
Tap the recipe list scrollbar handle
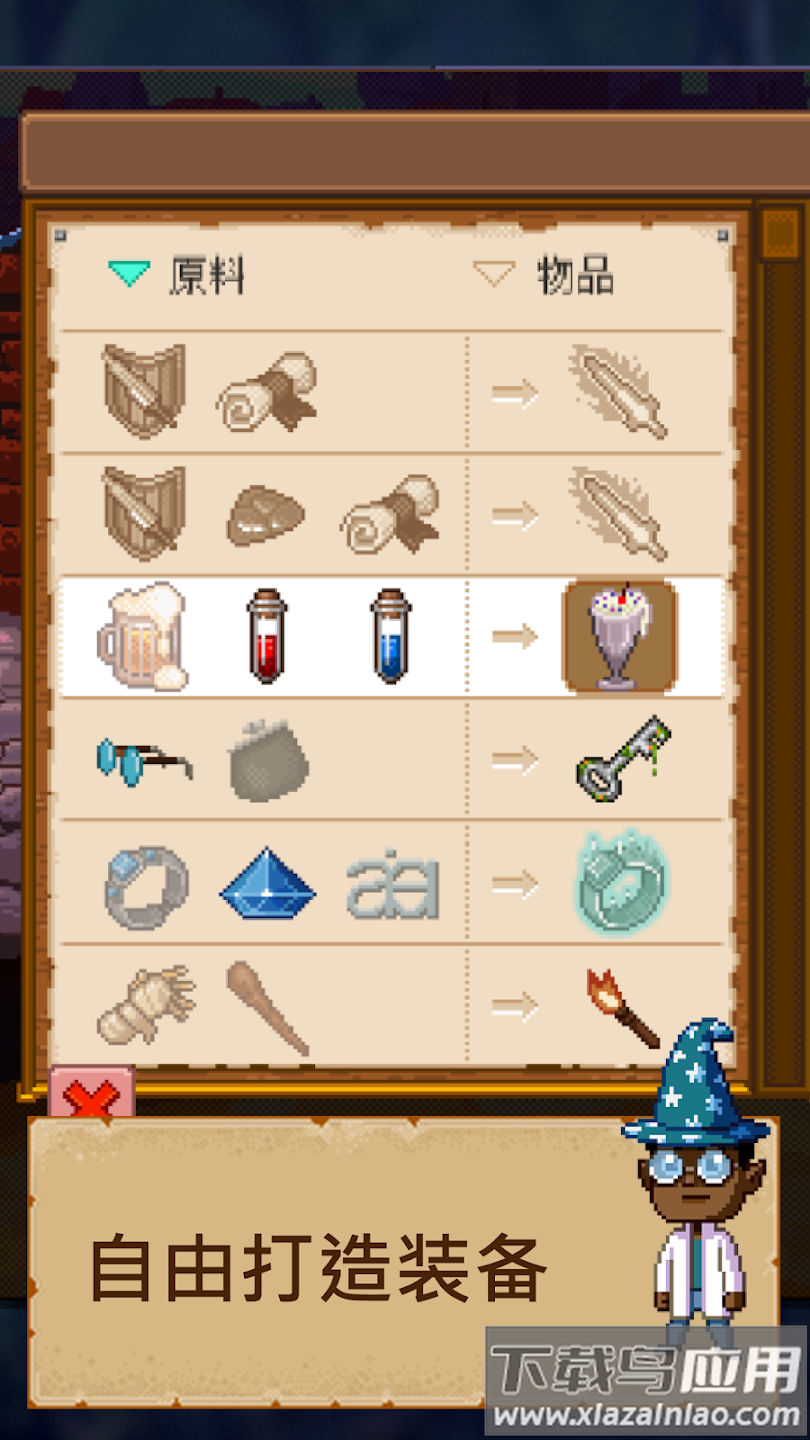tap(779, 234)
